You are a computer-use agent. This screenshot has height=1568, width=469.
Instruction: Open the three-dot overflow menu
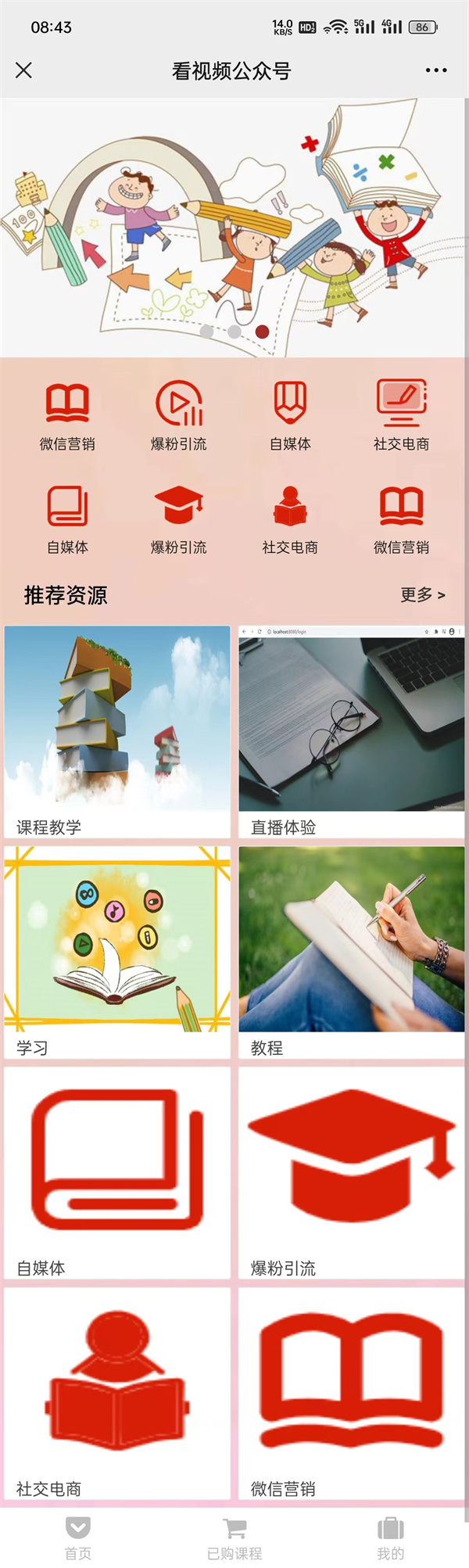[435, 70]
